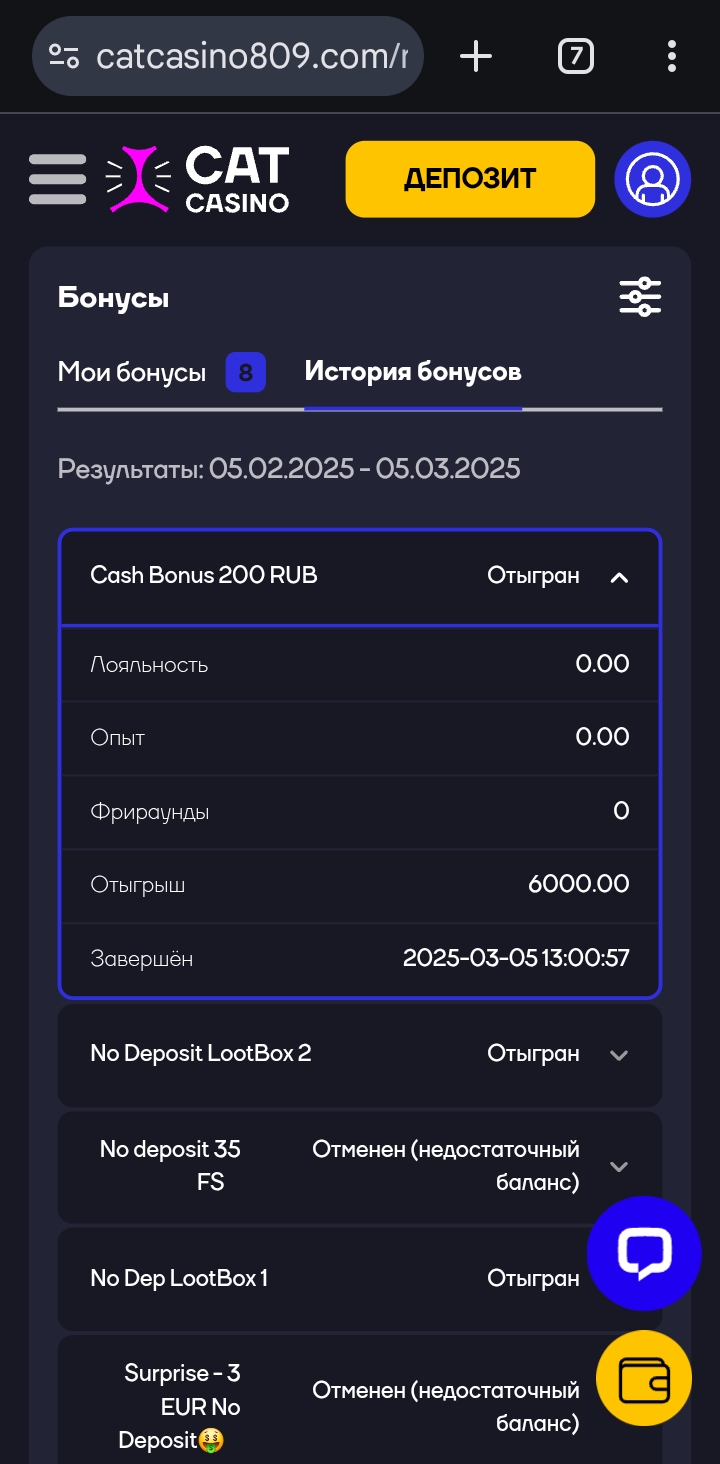Open the user profile icon
720x1464 pixels.
[x=652, y=179]
